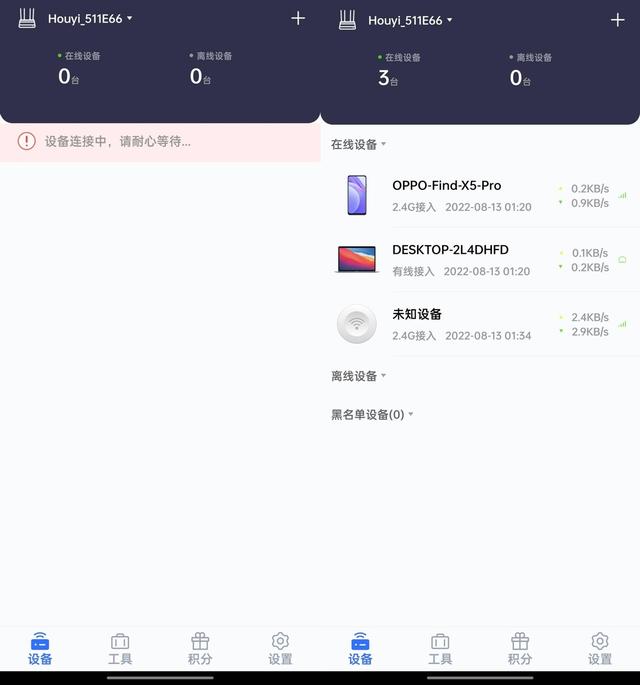Open the DESKTOP-2L4DHFD device row
Viewport: 640px width, 685px height.
coord(460,259)
